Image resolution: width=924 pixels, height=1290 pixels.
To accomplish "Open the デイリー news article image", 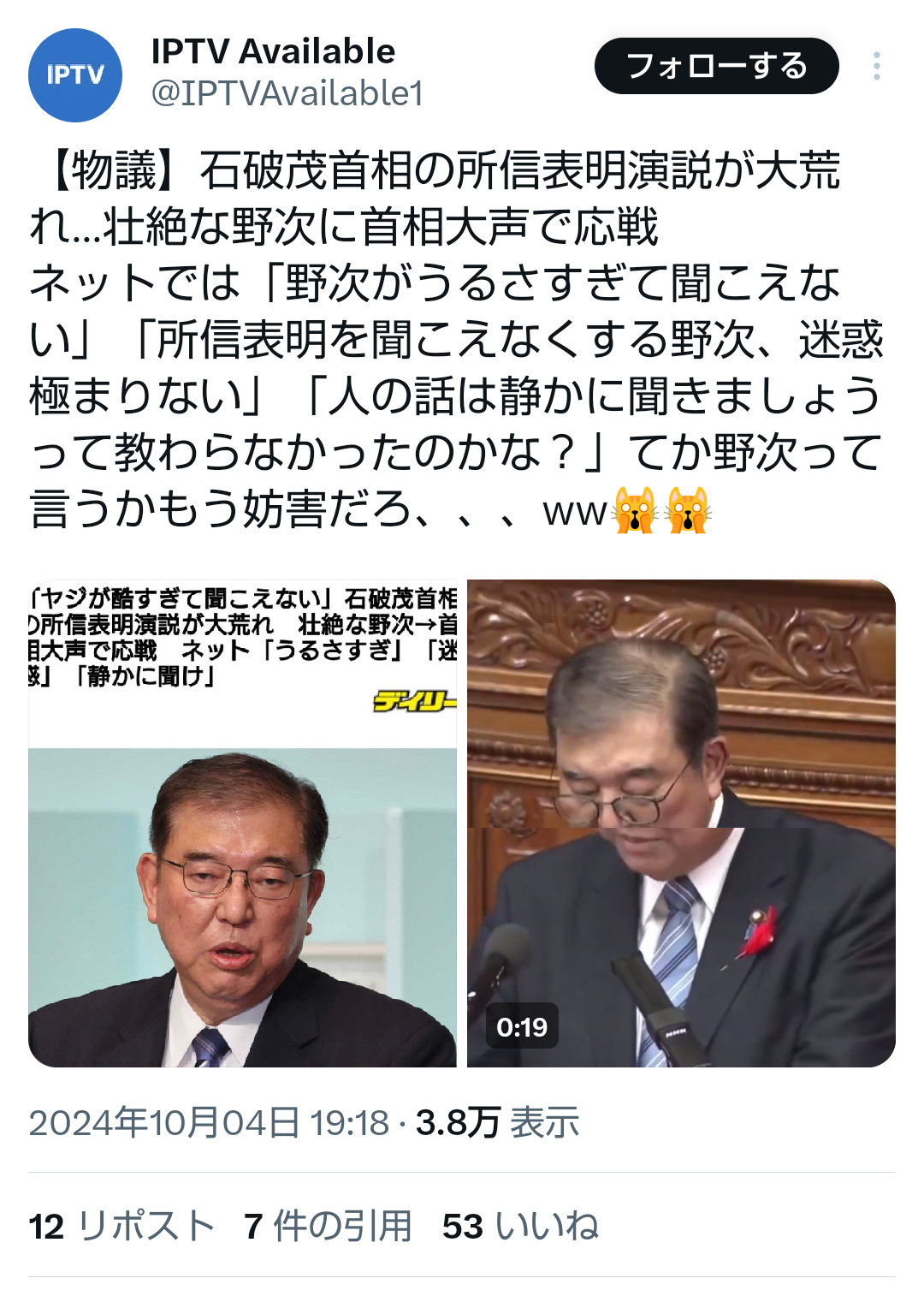I will coord(242,823).
